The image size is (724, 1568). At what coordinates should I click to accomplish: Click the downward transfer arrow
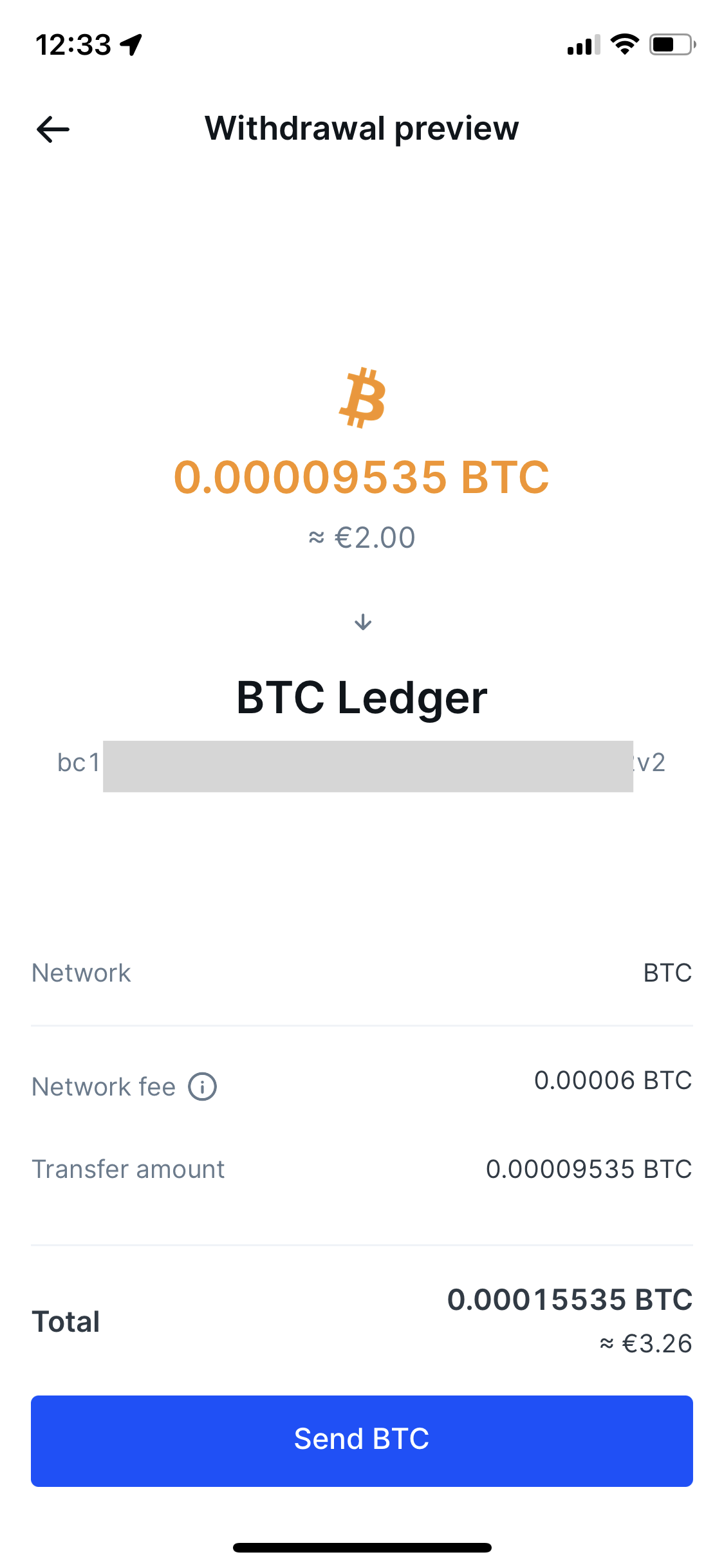pyautogui.click(x=363, y=622)
